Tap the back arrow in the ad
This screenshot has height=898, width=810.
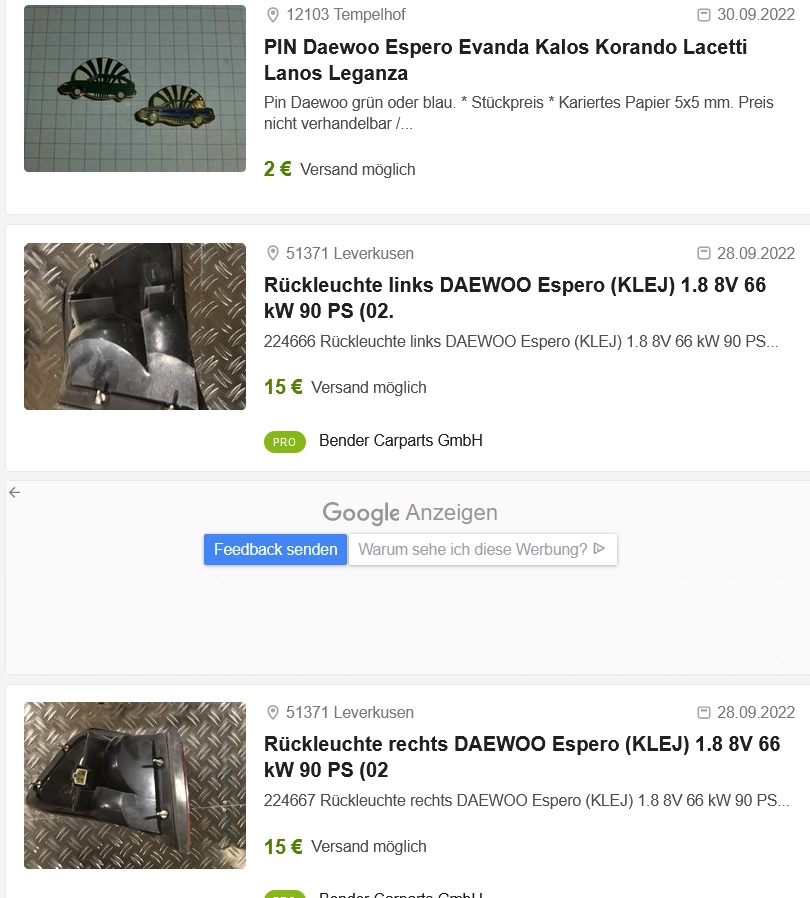pos(14,492)
